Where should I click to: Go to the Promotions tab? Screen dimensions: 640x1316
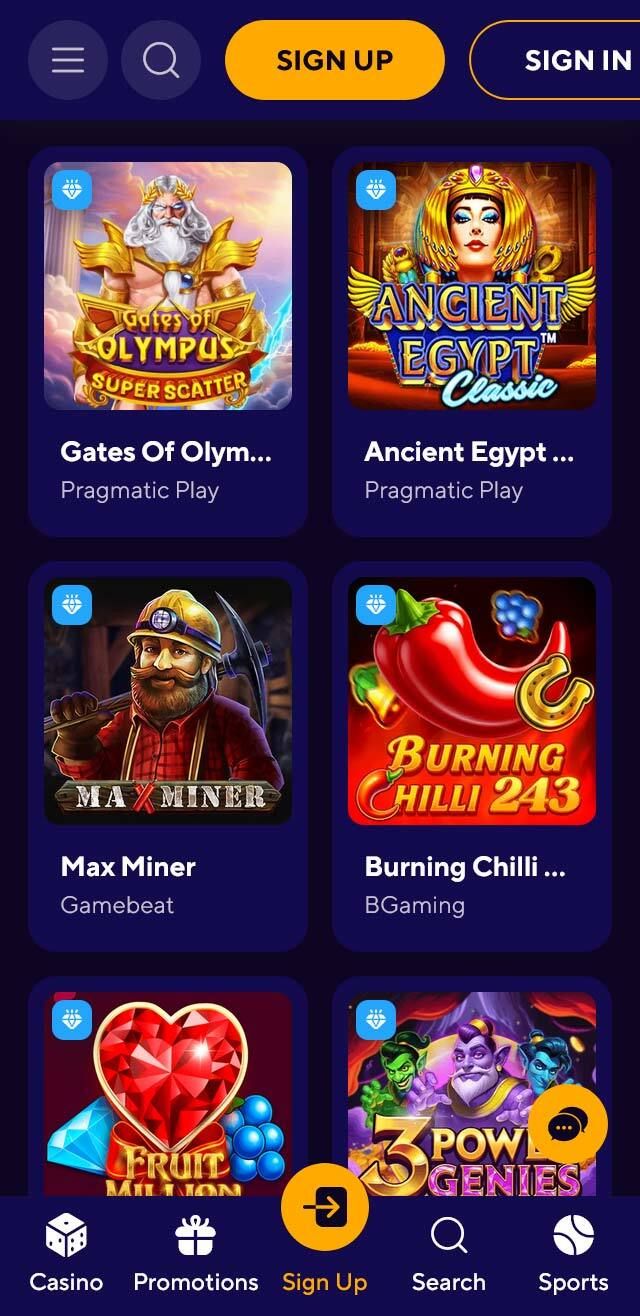coord(196,1254)
